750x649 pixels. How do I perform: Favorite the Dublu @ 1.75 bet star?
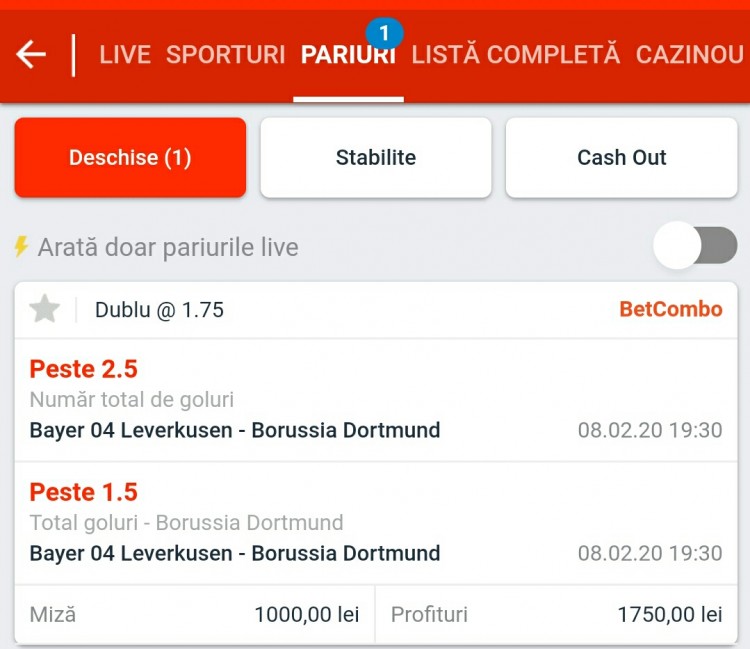[x=45, y=310]
